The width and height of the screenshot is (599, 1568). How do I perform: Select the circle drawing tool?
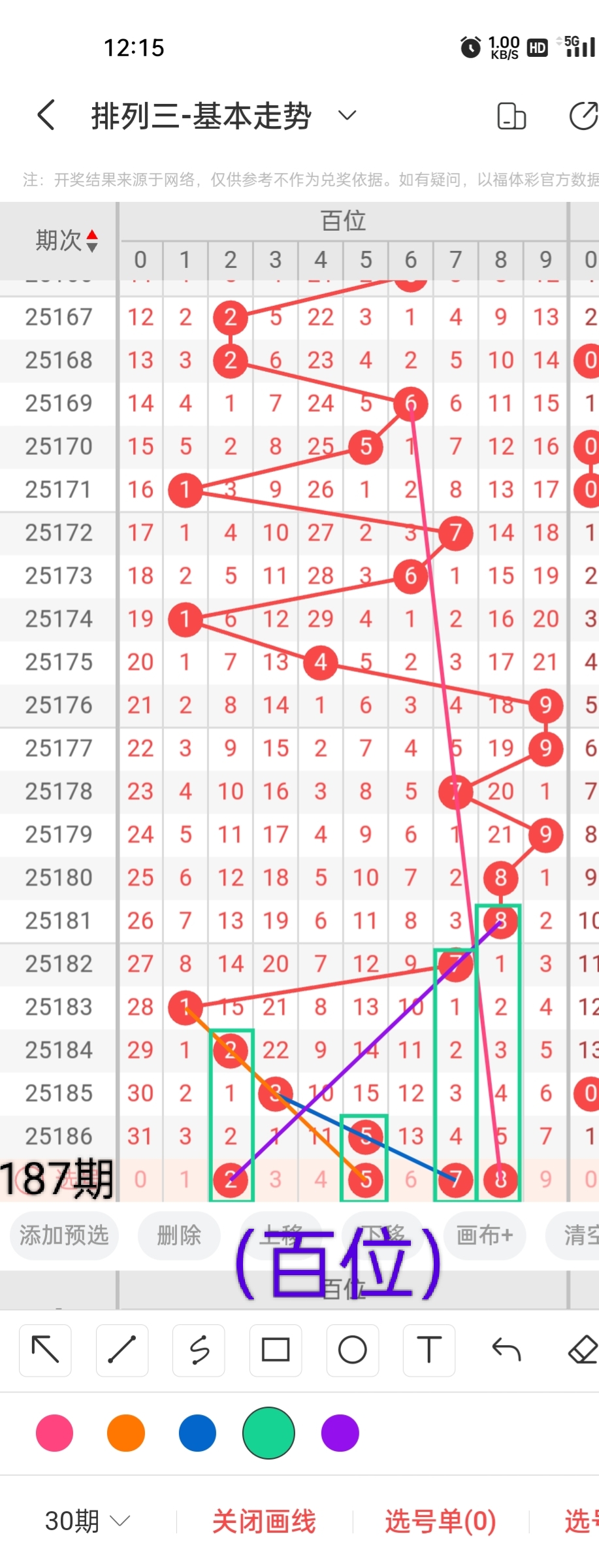352,1350
